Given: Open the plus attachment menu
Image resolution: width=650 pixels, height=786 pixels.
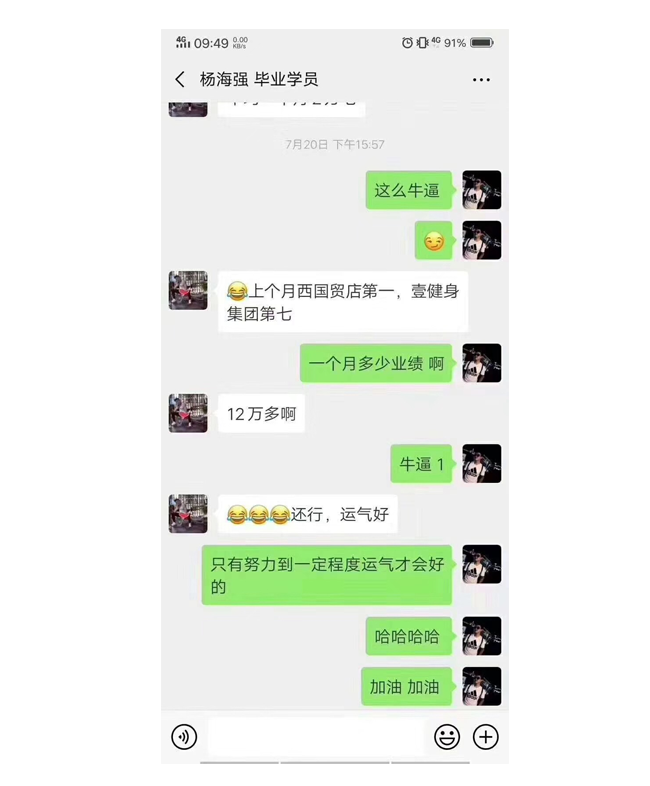Looking at the screenshot, I should coord(486,738).
